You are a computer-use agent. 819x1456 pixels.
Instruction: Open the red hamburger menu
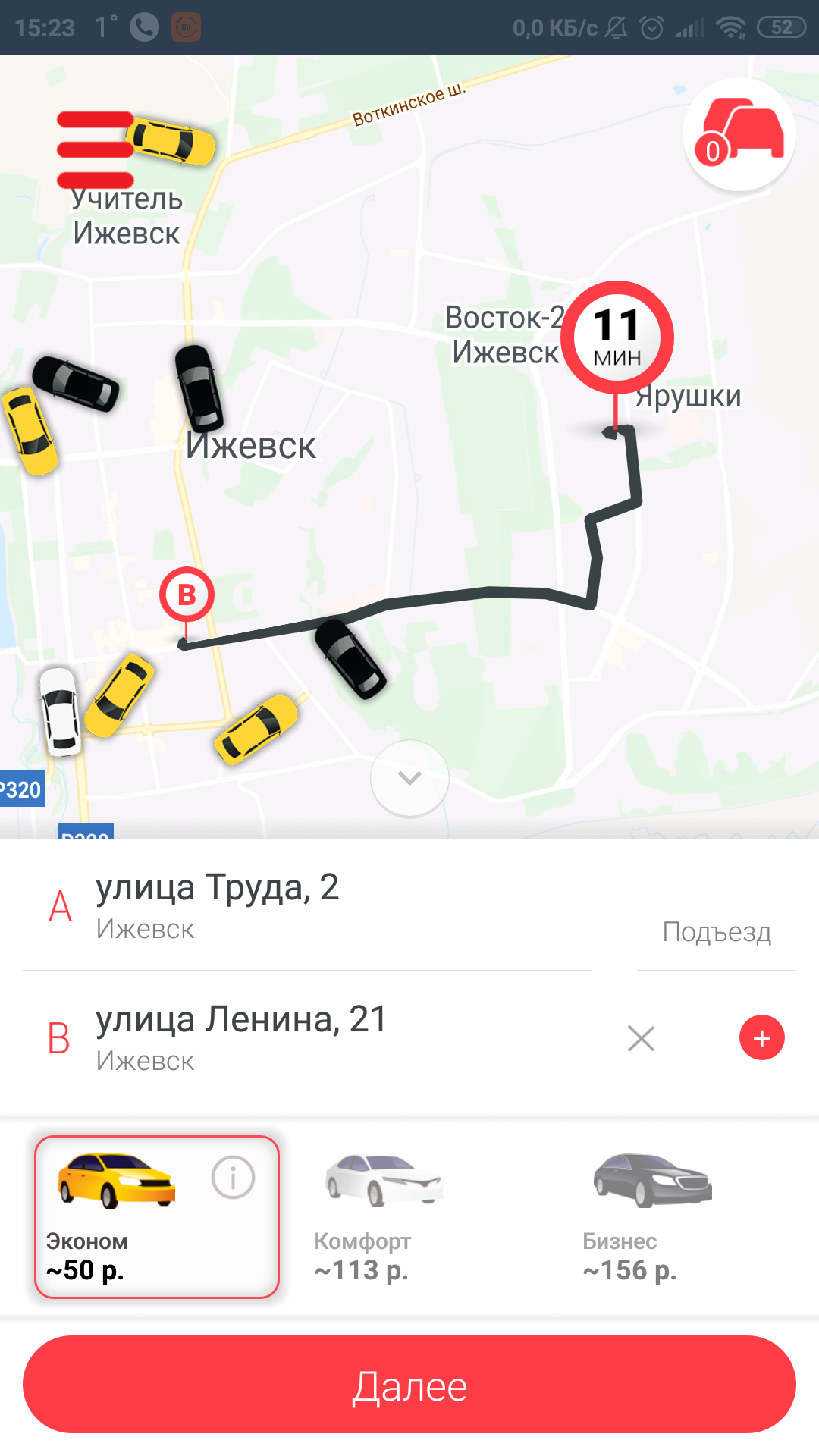(x=96, y=149)
